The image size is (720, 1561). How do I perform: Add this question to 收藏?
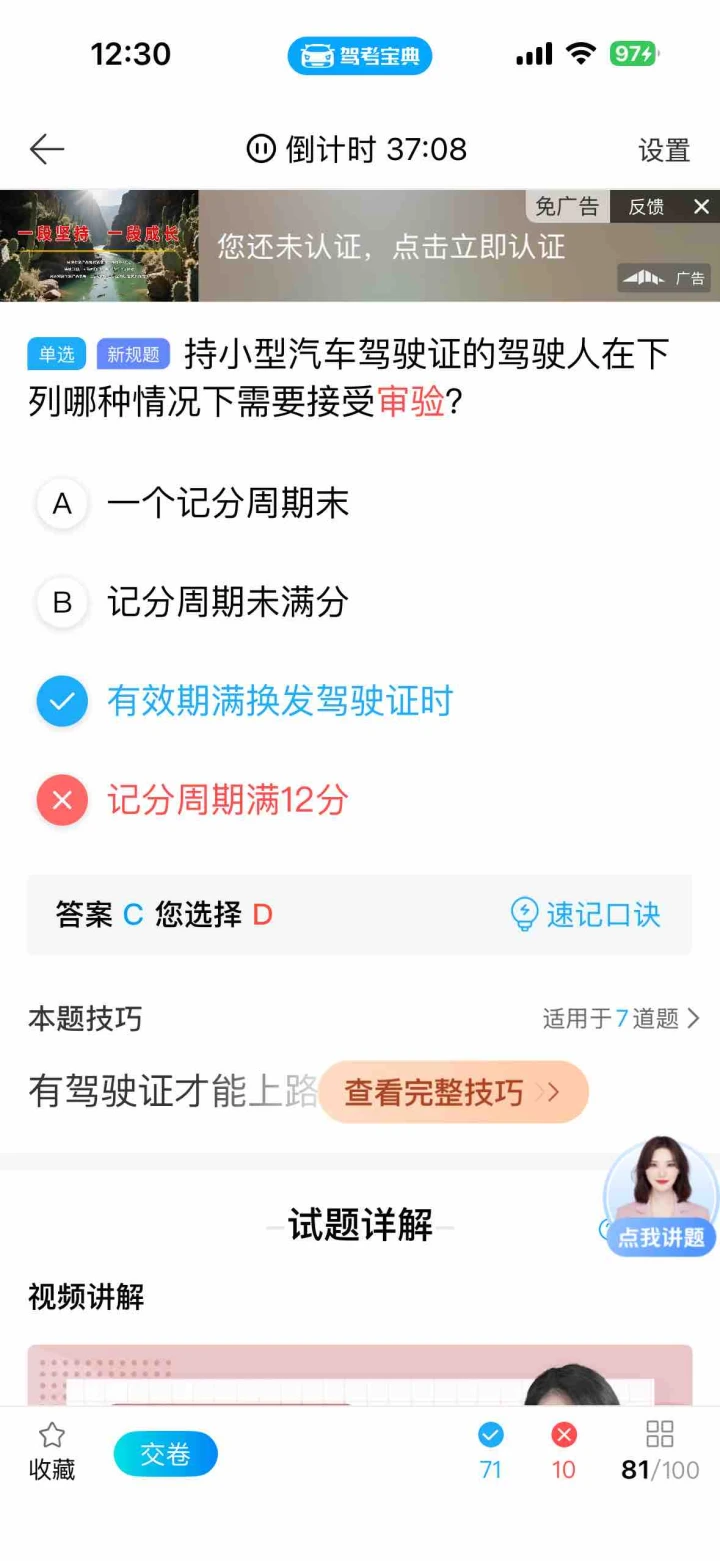52,1452
